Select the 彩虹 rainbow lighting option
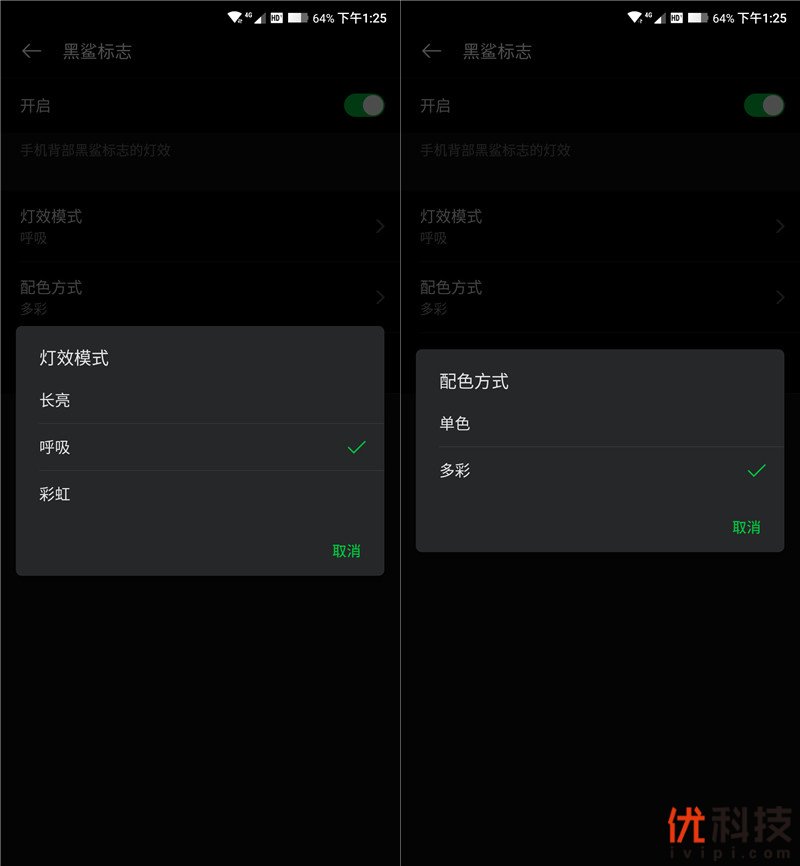The width and height of the screenshot is (800, 866). (x=55, y=494)
